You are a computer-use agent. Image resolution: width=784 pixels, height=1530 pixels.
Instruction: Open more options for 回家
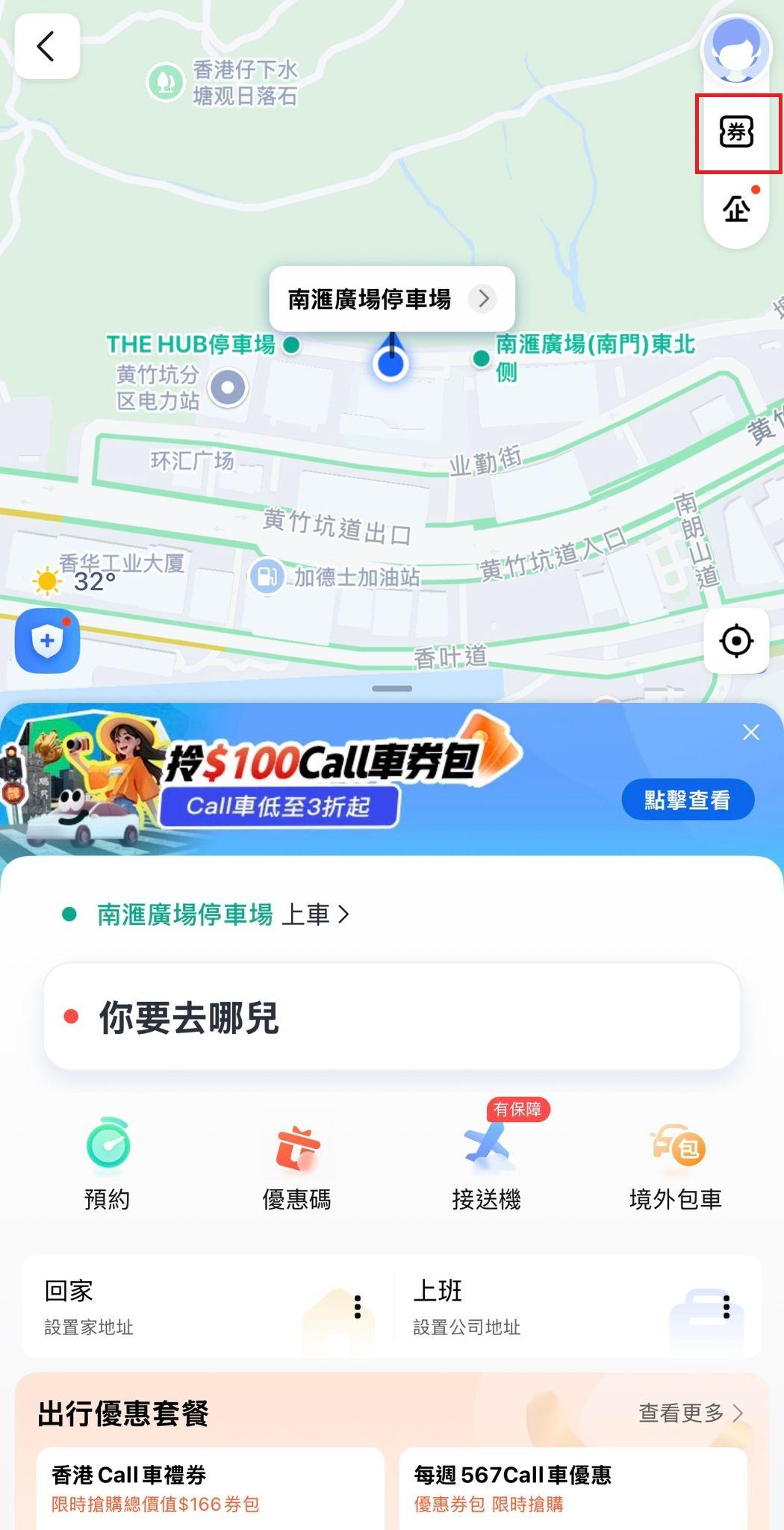[358, 1307]
